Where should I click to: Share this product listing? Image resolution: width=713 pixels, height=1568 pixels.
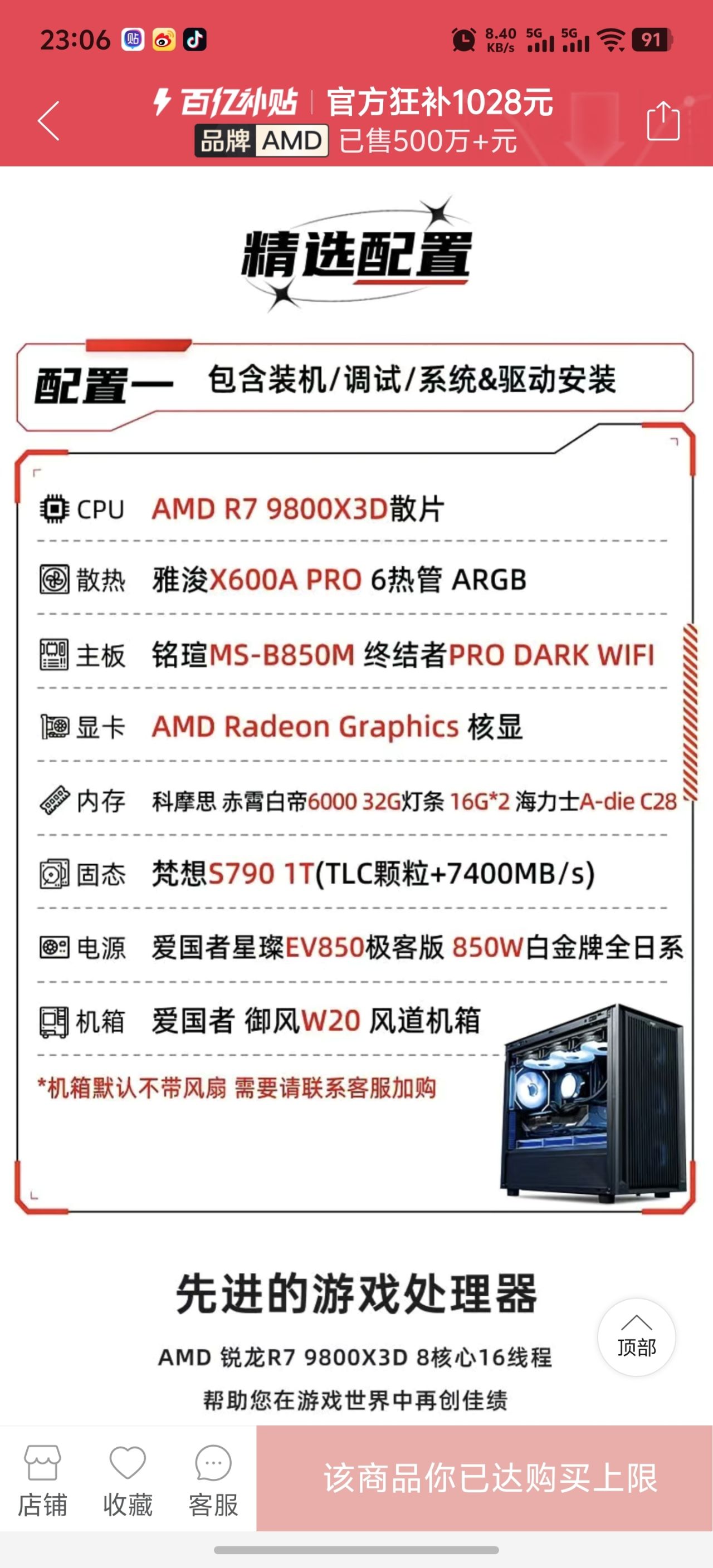click(662, 120)
